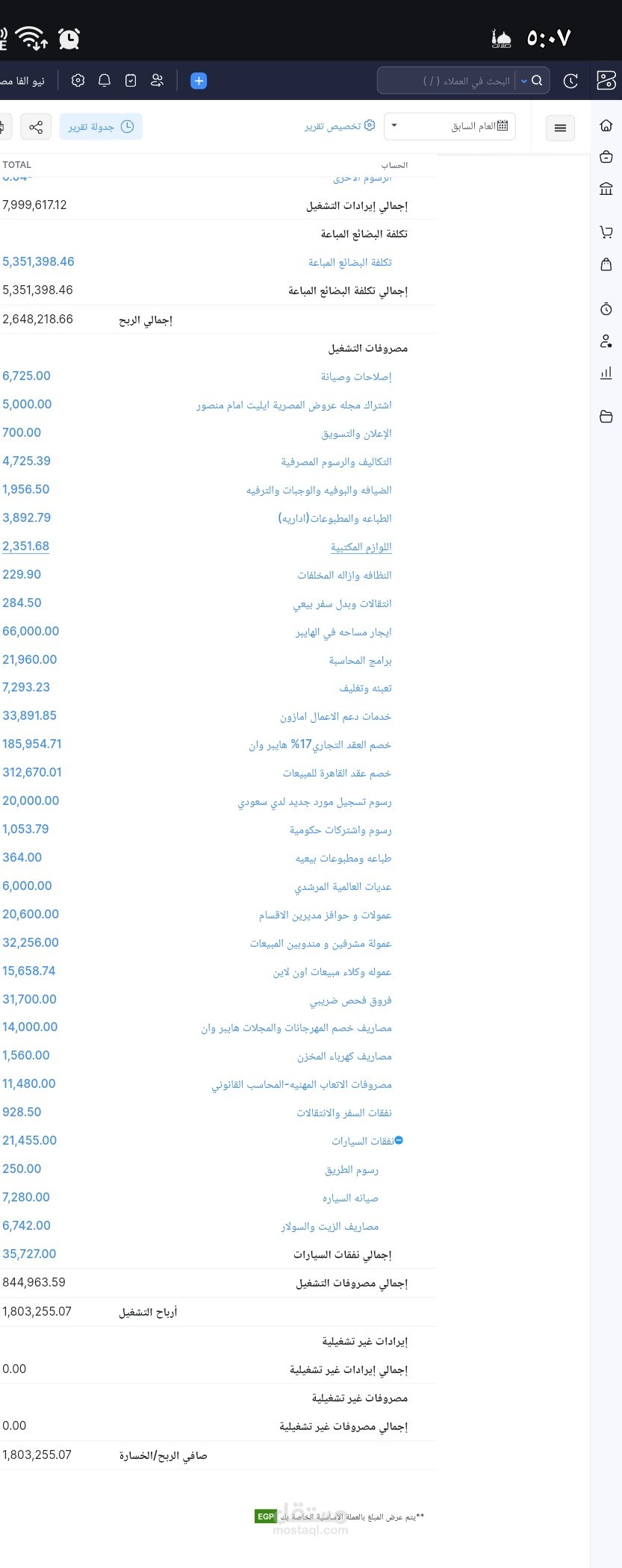Click the blue plus quick-create button
The width and height of the screenshot is (622, 1568).
tap(198, 81)
